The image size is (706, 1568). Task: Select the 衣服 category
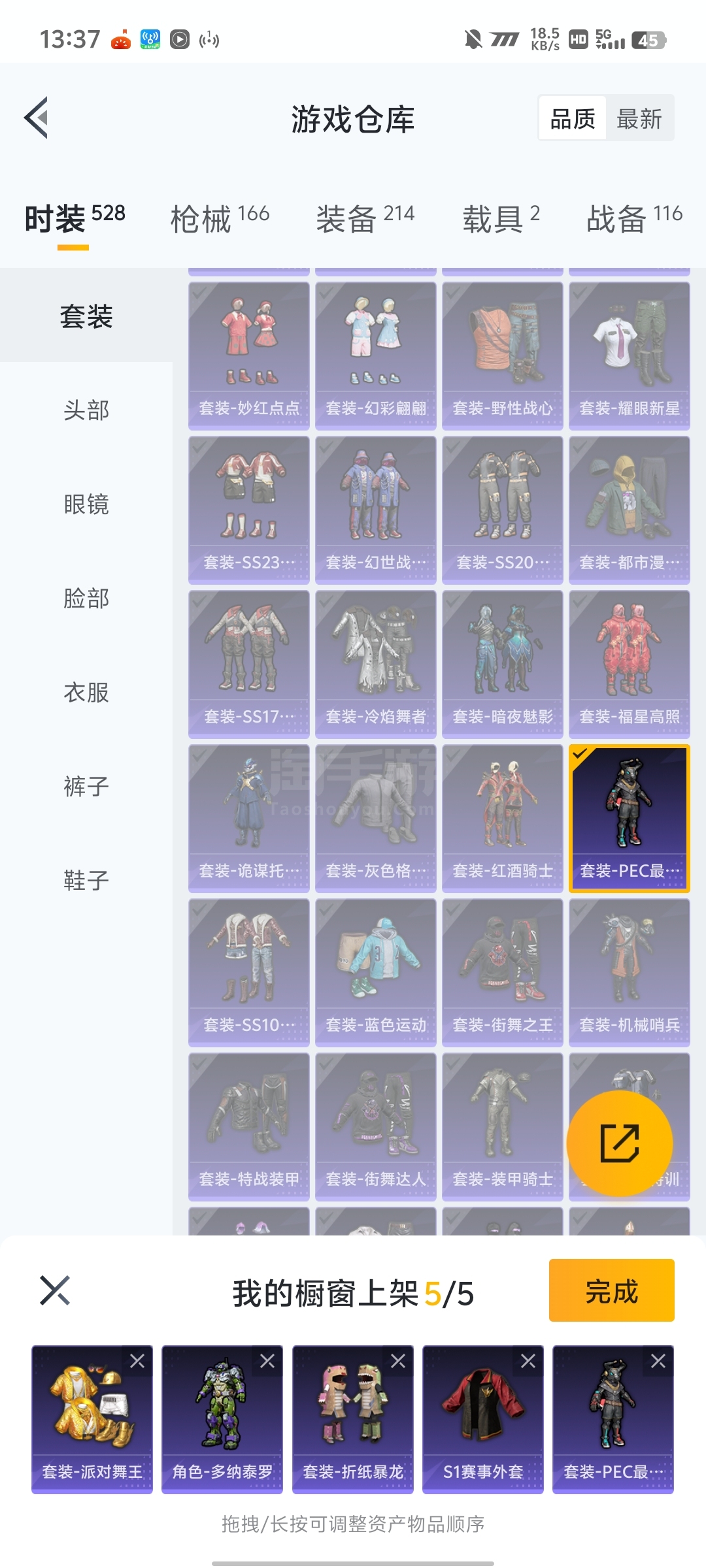tap(86, 693)
